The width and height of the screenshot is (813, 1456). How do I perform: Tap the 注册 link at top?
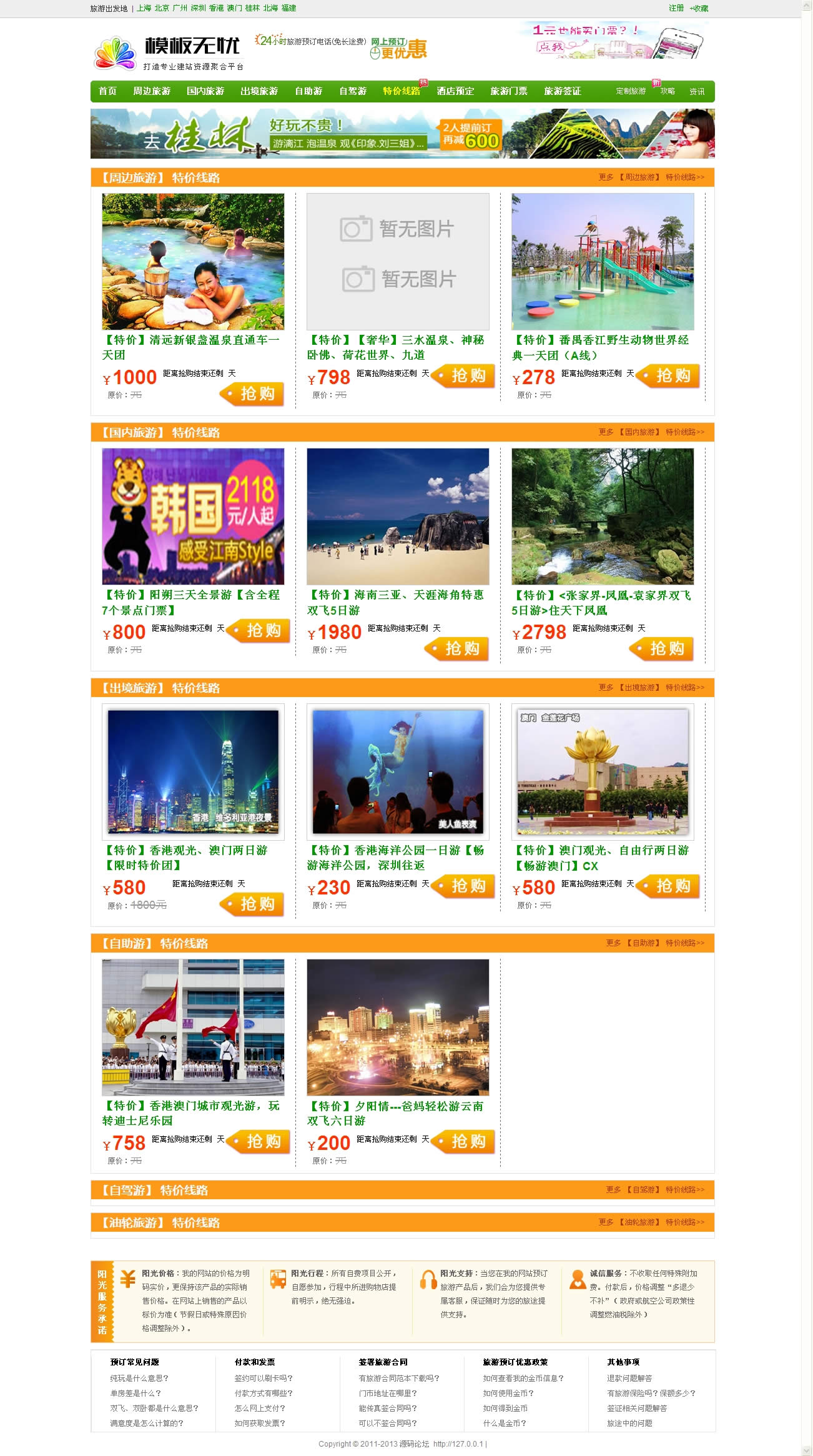(x=676, y=8)
